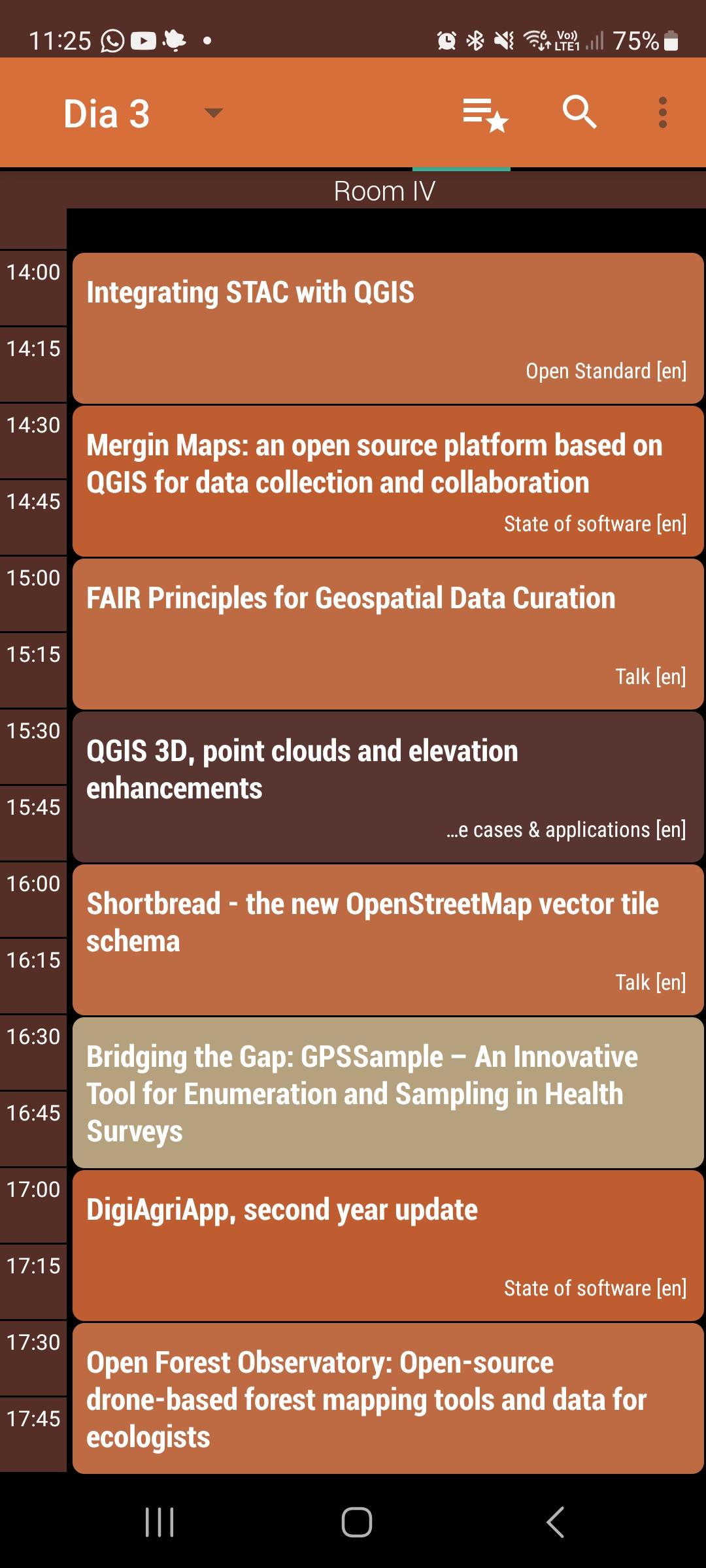The width and height of the screenshot is (706, 1568).
Task: Go back with the system back button
Action: (x=555, y=1522)
